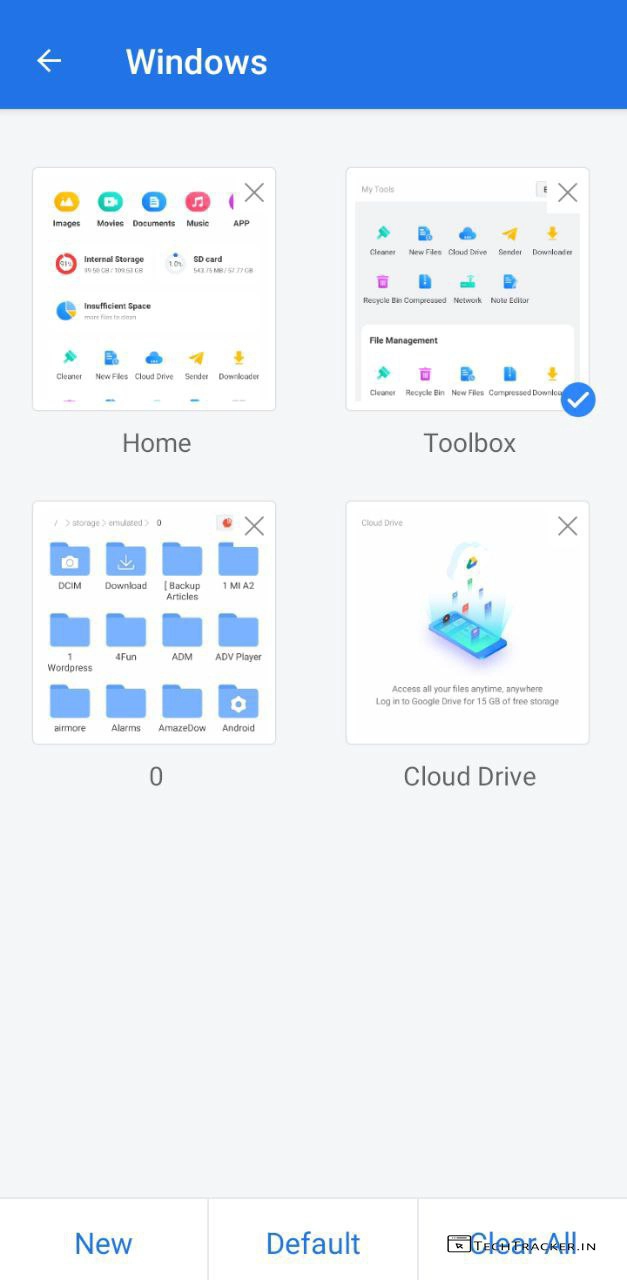Close the Toolbox window
This screenshot has width=627, height=1280.
click(567, 193)
